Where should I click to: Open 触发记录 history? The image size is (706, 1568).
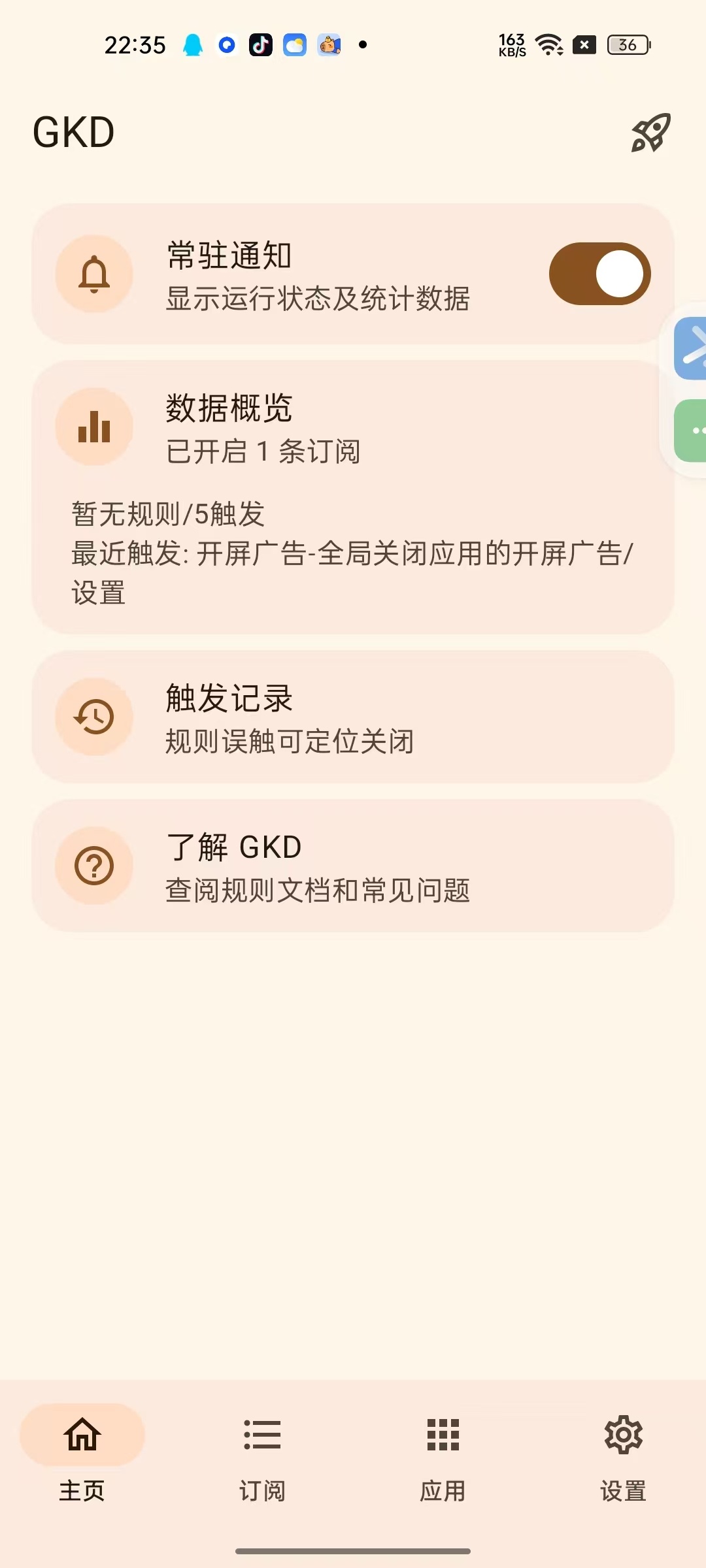coord(353,717)
